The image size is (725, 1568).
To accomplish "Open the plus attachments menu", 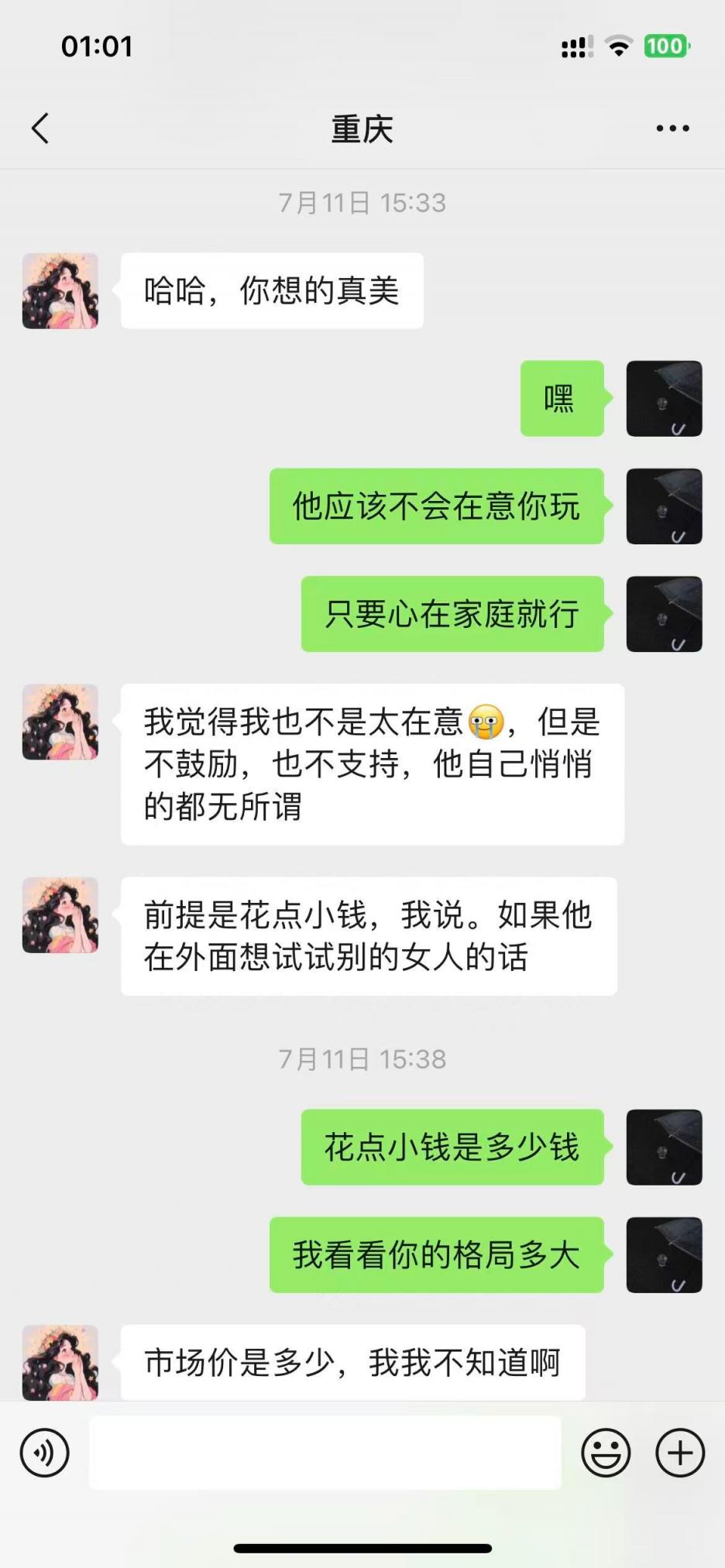I will [x=680, y=1453].
